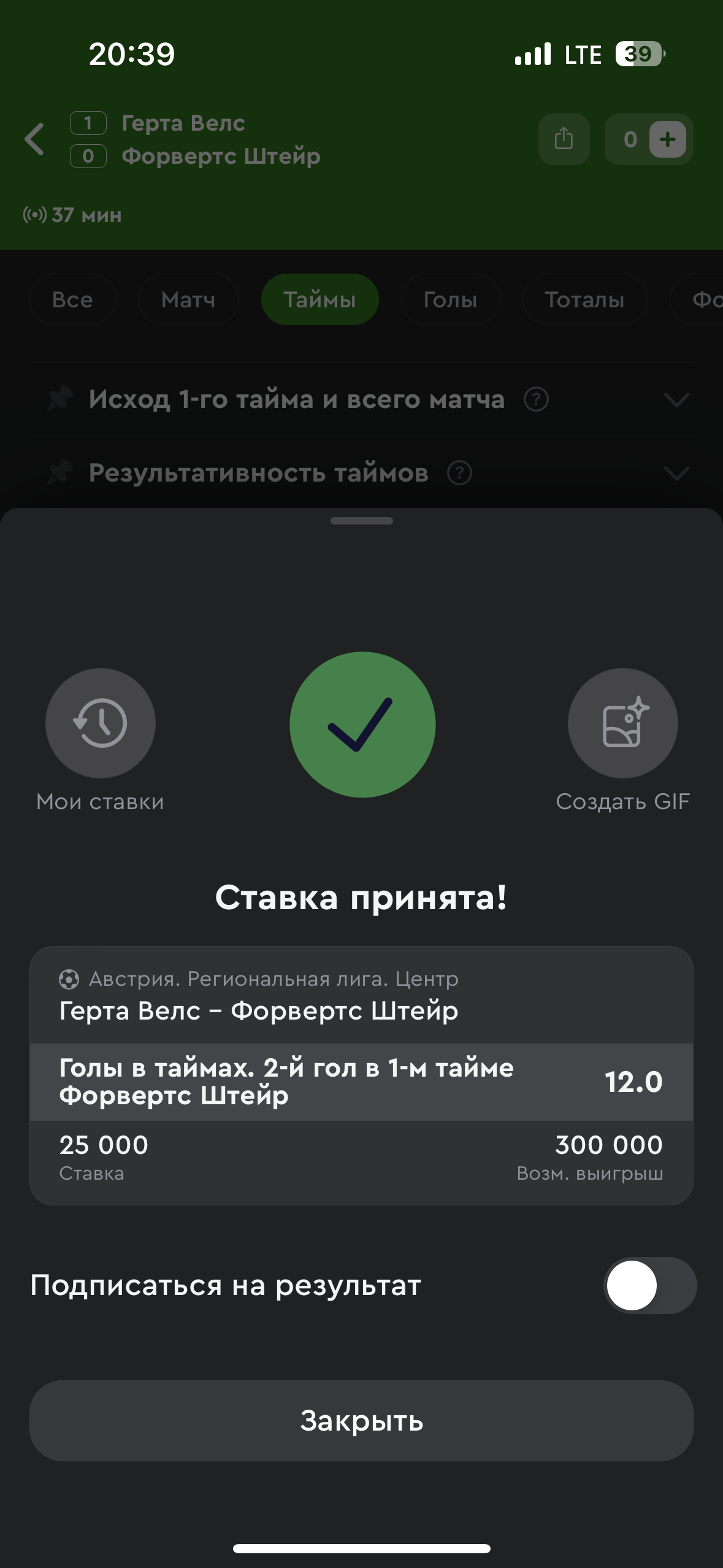Share this match
Image resolution: width=723 pixels, height=1568 pixels.
(x=564, y=139)
